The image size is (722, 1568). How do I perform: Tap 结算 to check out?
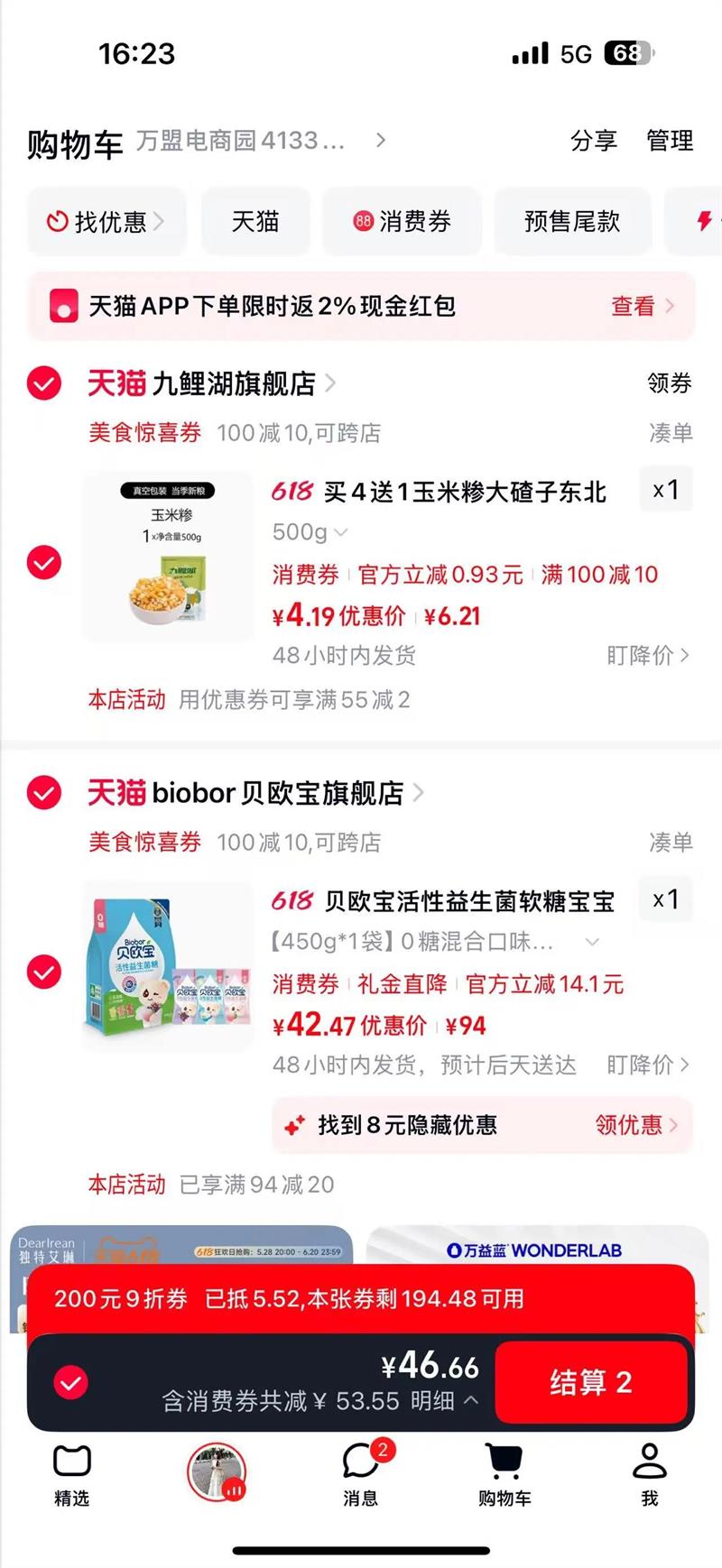(591, 1382)
